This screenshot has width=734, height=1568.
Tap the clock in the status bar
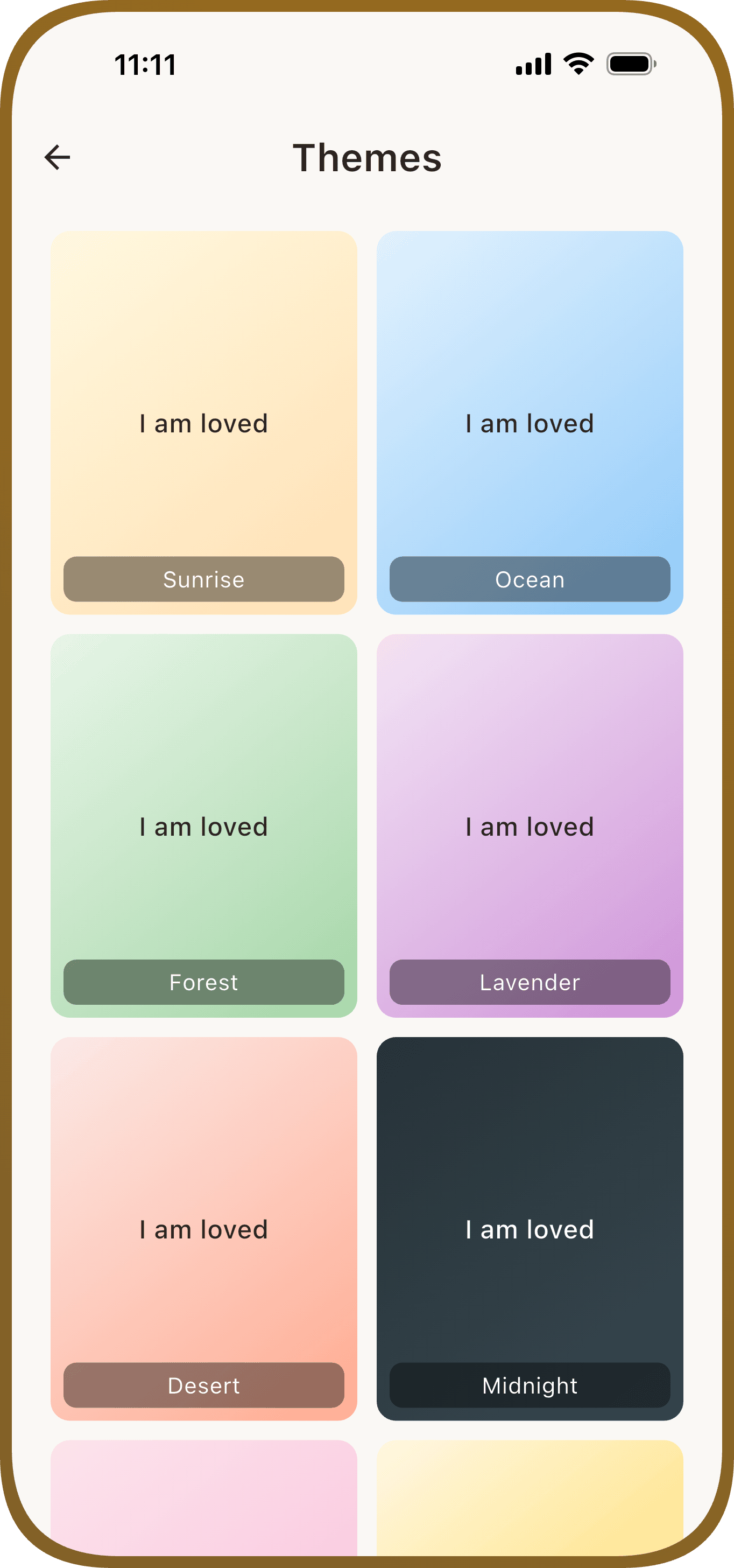(145, 64)
